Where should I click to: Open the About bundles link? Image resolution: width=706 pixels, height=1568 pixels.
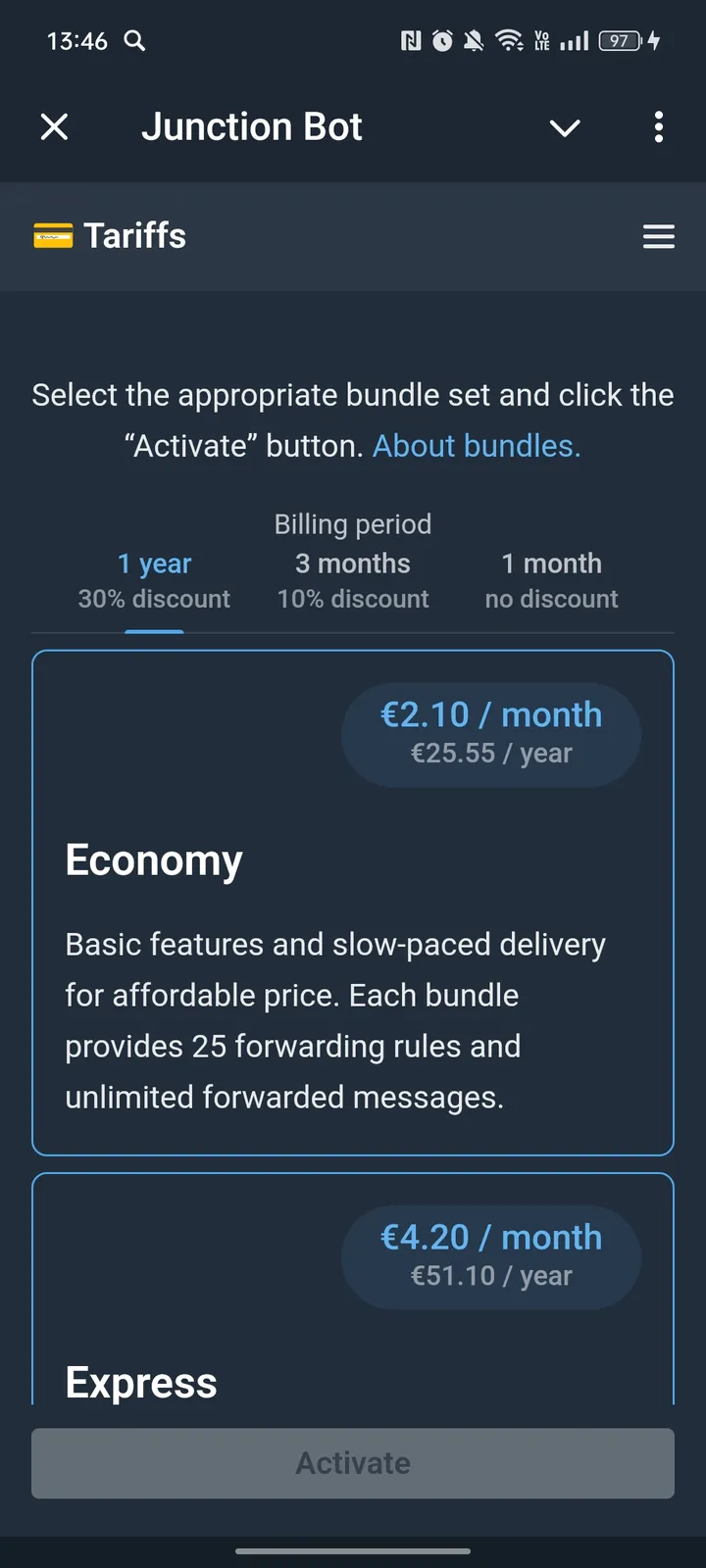[x=477, y=446]
